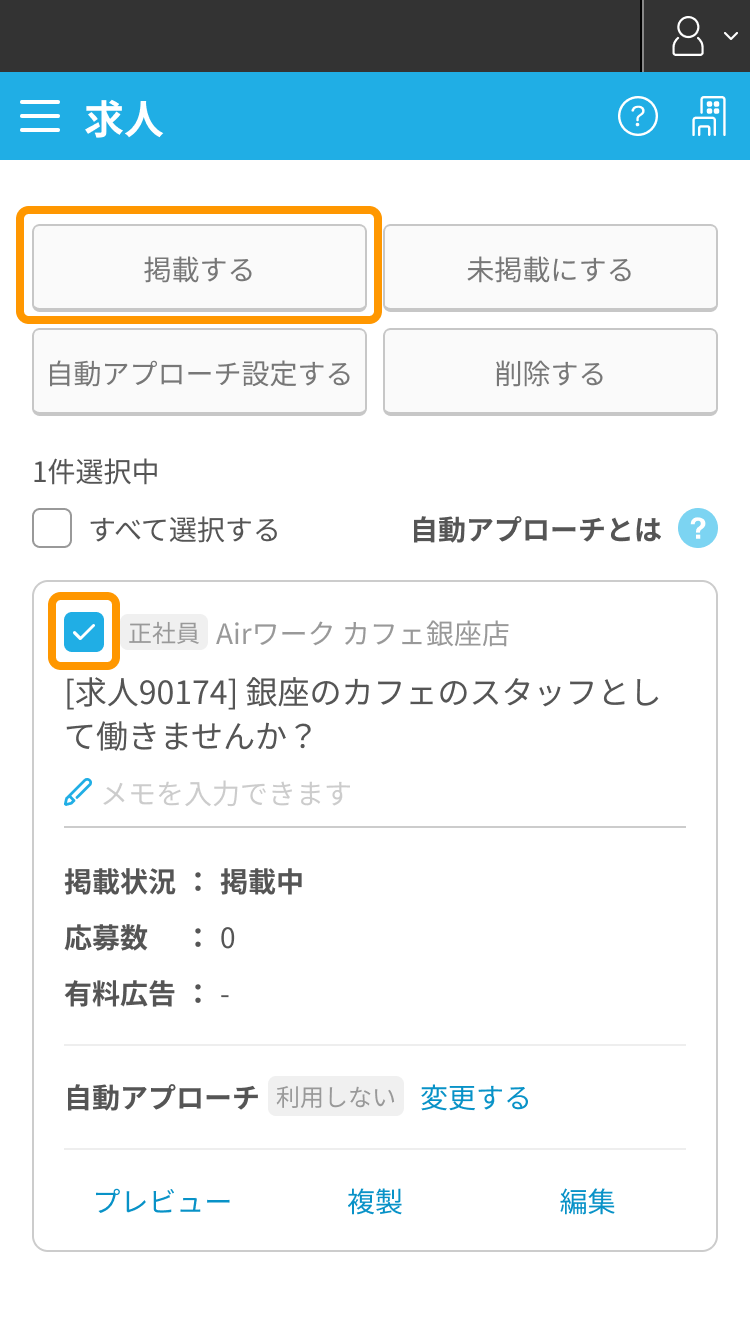The image size is (750, 1334).
Task: Check the すべて選択する checkbox
Action: [51, 530]
